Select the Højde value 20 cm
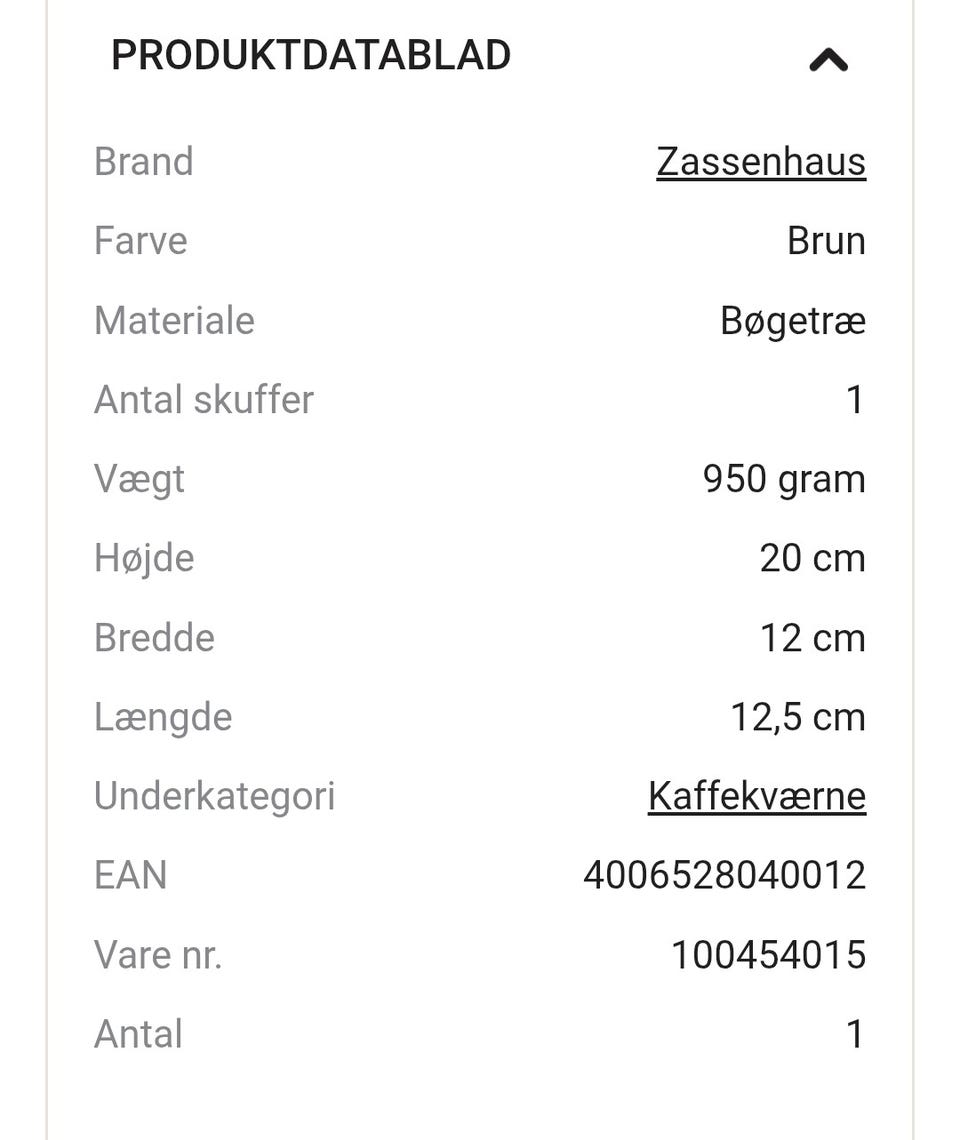Screen dimensions: 960x1140 click(x=811, y=557)
